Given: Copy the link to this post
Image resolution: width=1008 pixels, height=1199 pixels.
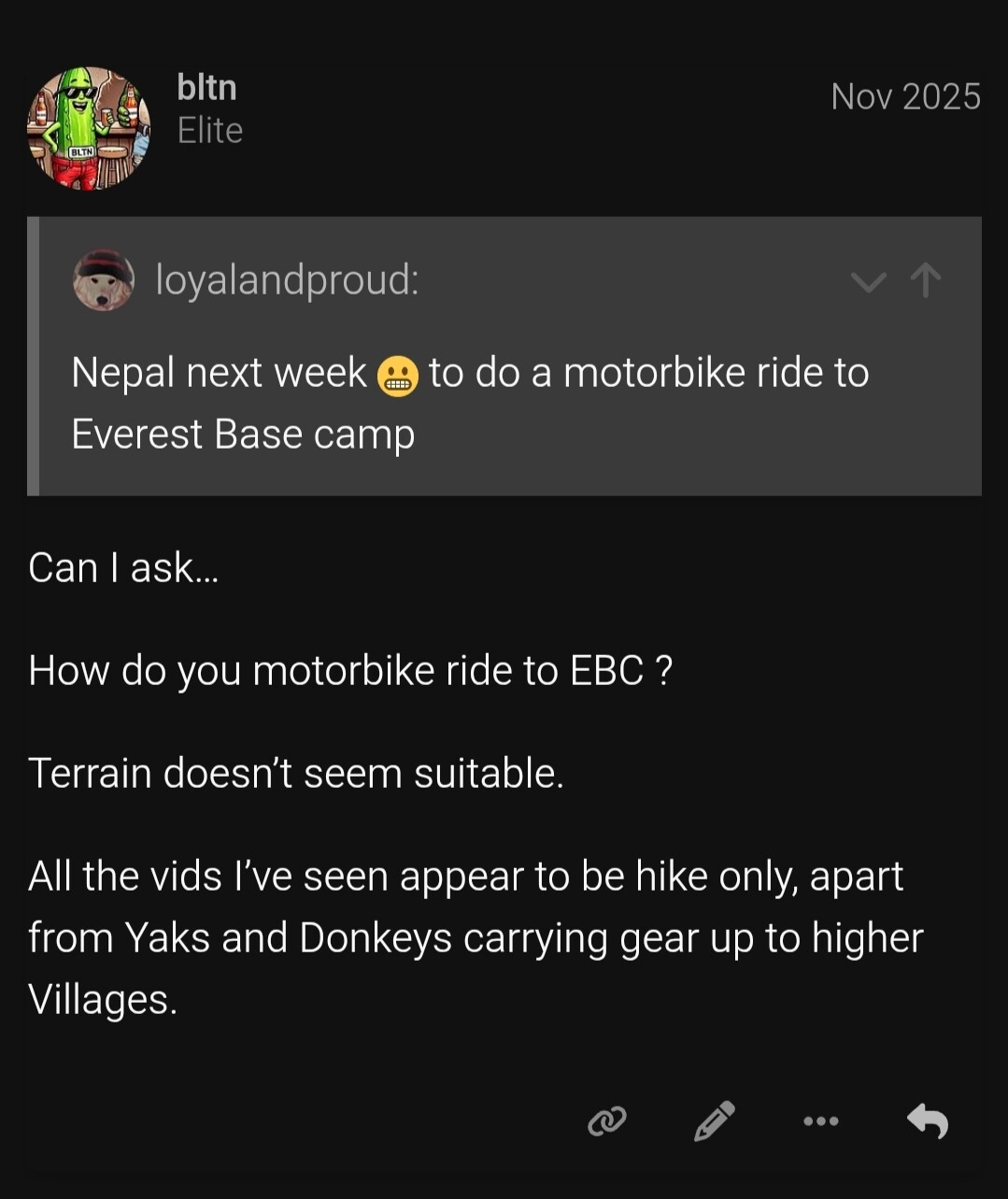Looking at the screenshot, I should point(607,1120).
